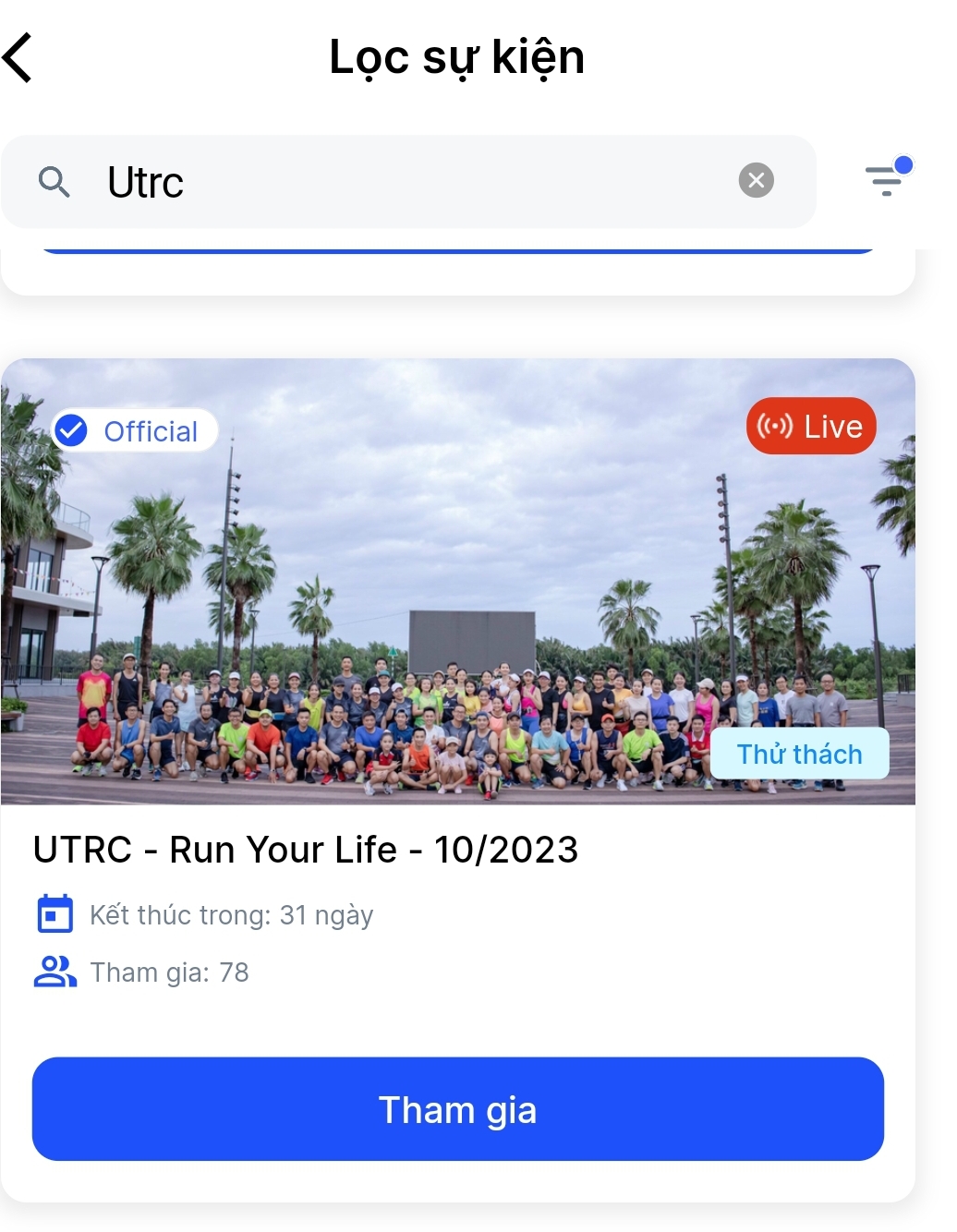Open the event filter options
This screenshot has width=957, height=1232.
(x=886, y=178)
